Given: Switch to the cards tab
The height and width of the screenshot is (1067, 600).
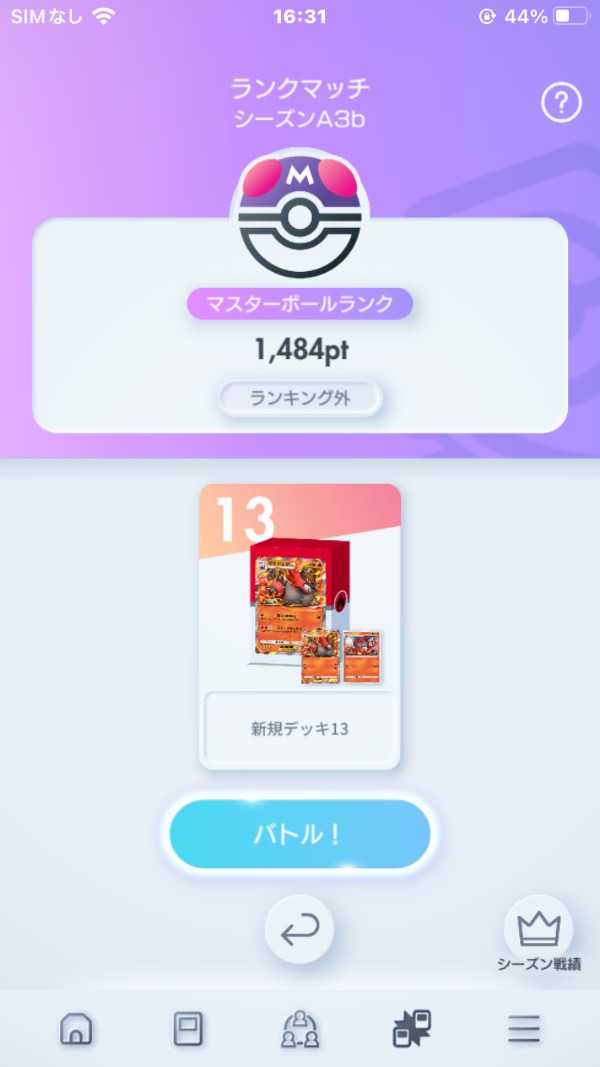Looking at the screenshot, I should click(188, 1028).
